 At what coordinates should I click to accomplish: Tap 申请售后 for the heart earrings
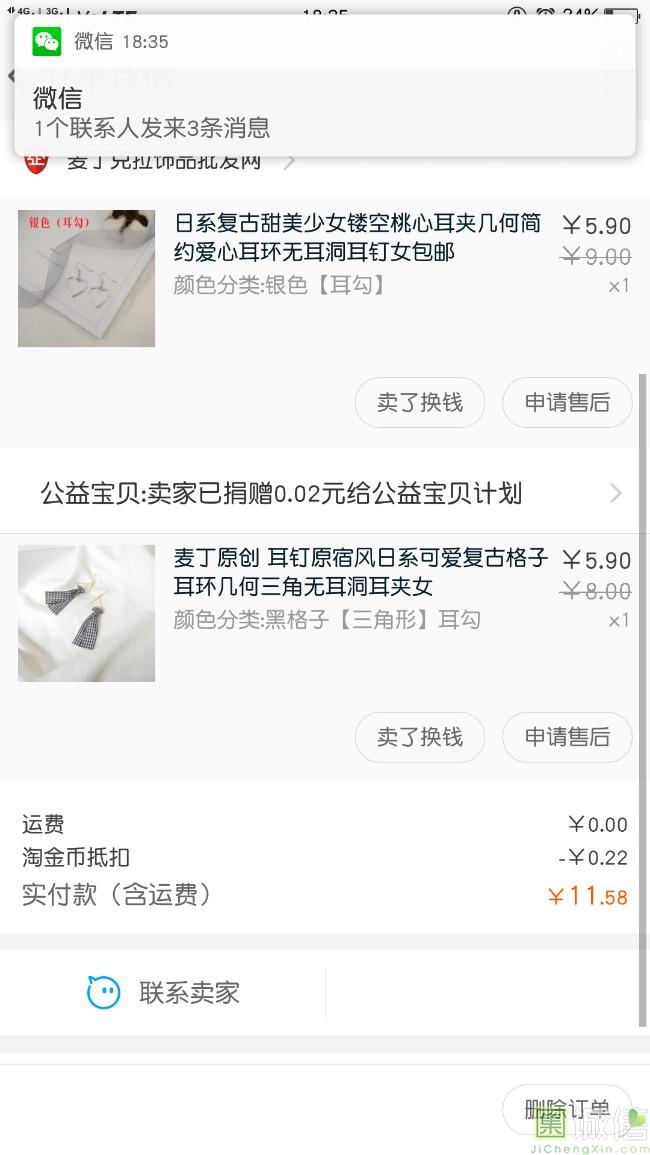pyautogui.click(x=567, y=402)
